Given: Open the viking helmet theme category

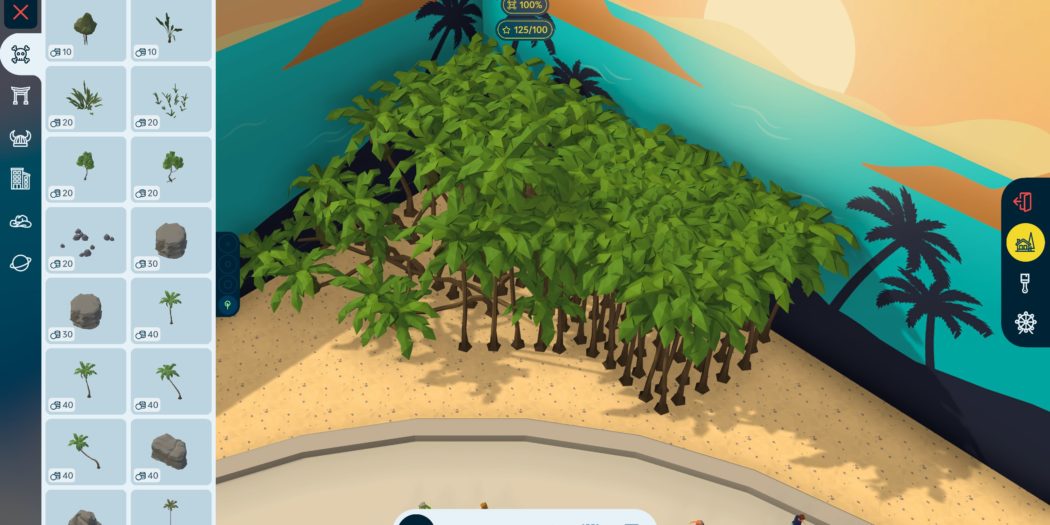Looking at the screenshot, I should [20, 138].
